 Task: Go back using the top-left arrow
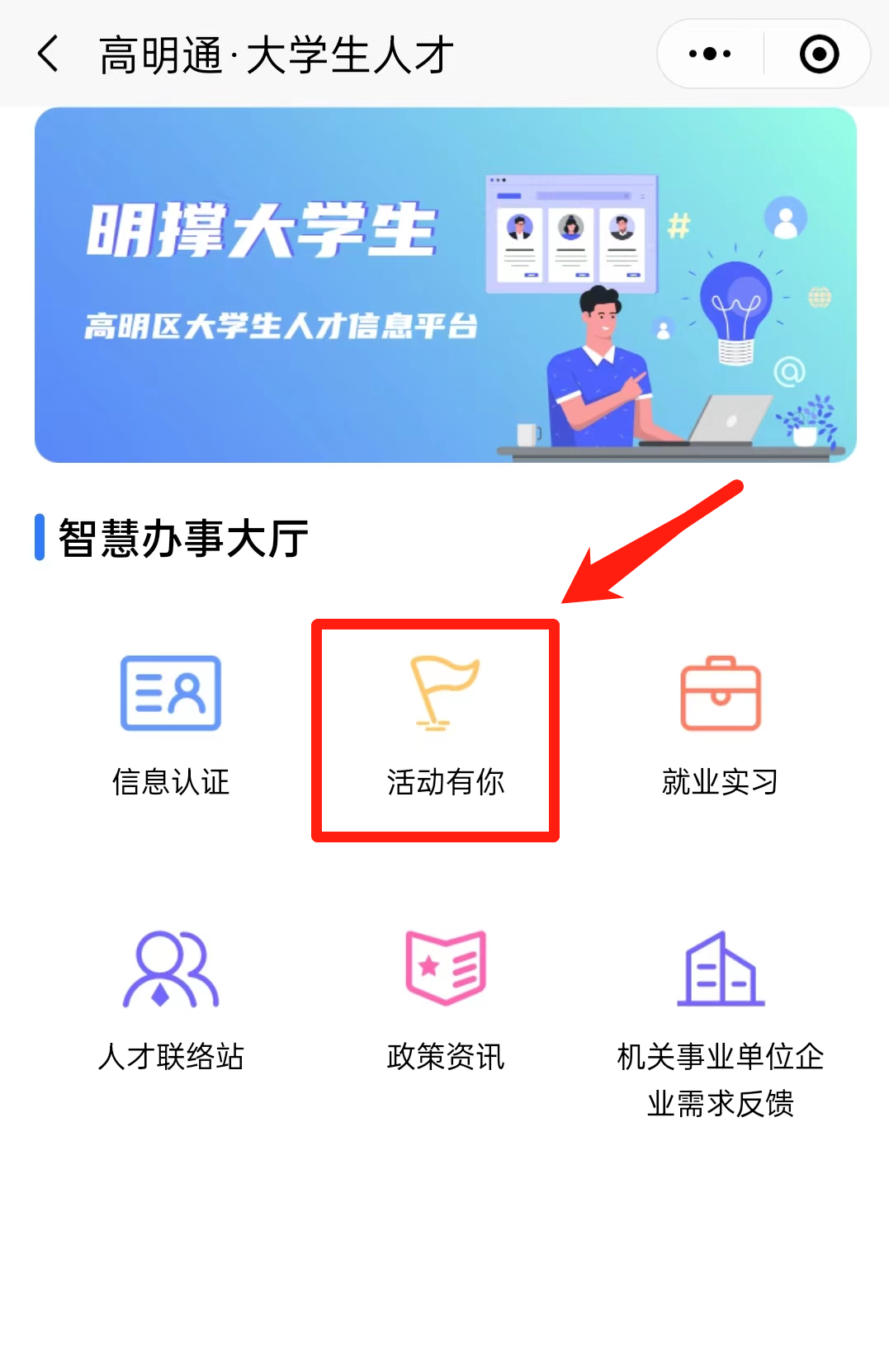pyautogui.click(x=48, y=54)
